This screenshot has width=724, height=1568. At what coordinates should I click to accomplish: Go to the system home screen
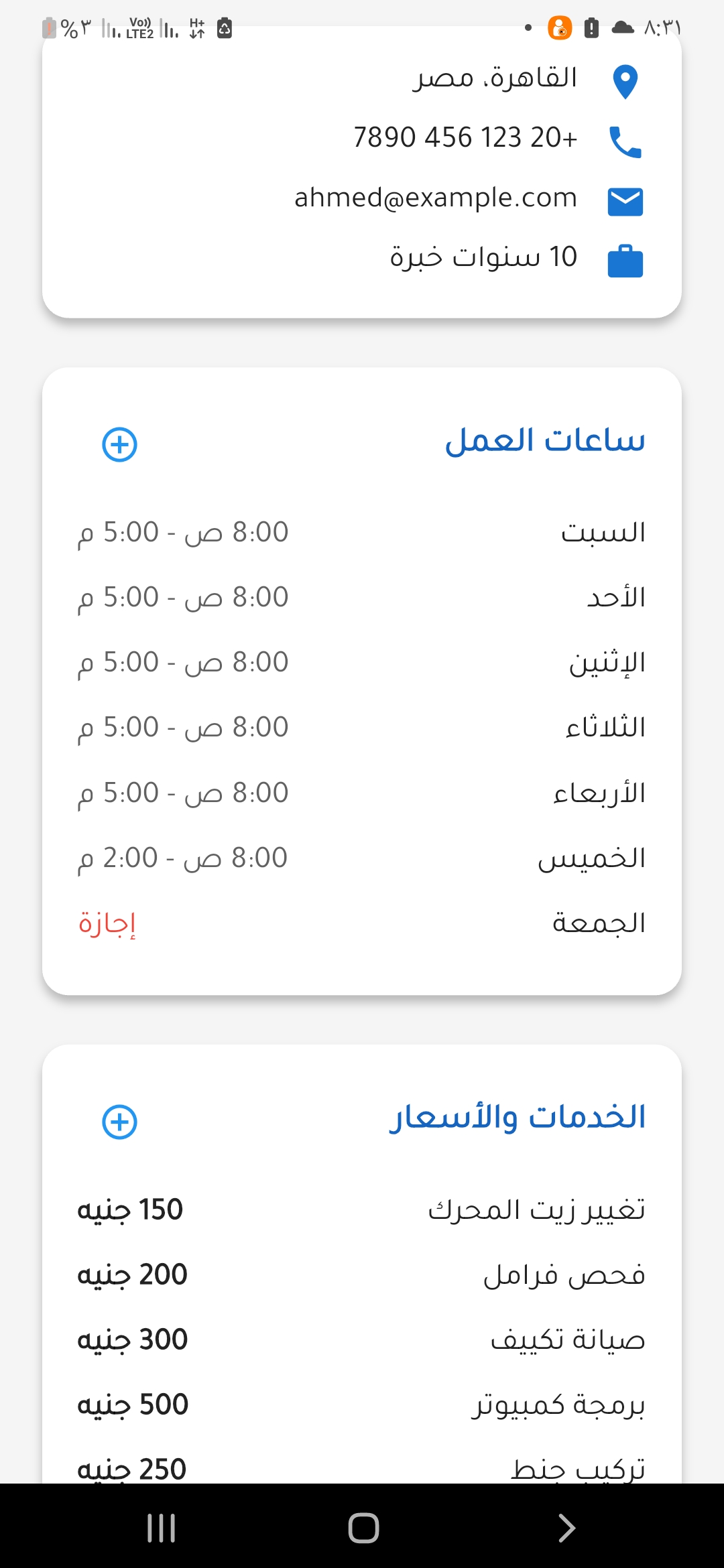pos(363,1528)
